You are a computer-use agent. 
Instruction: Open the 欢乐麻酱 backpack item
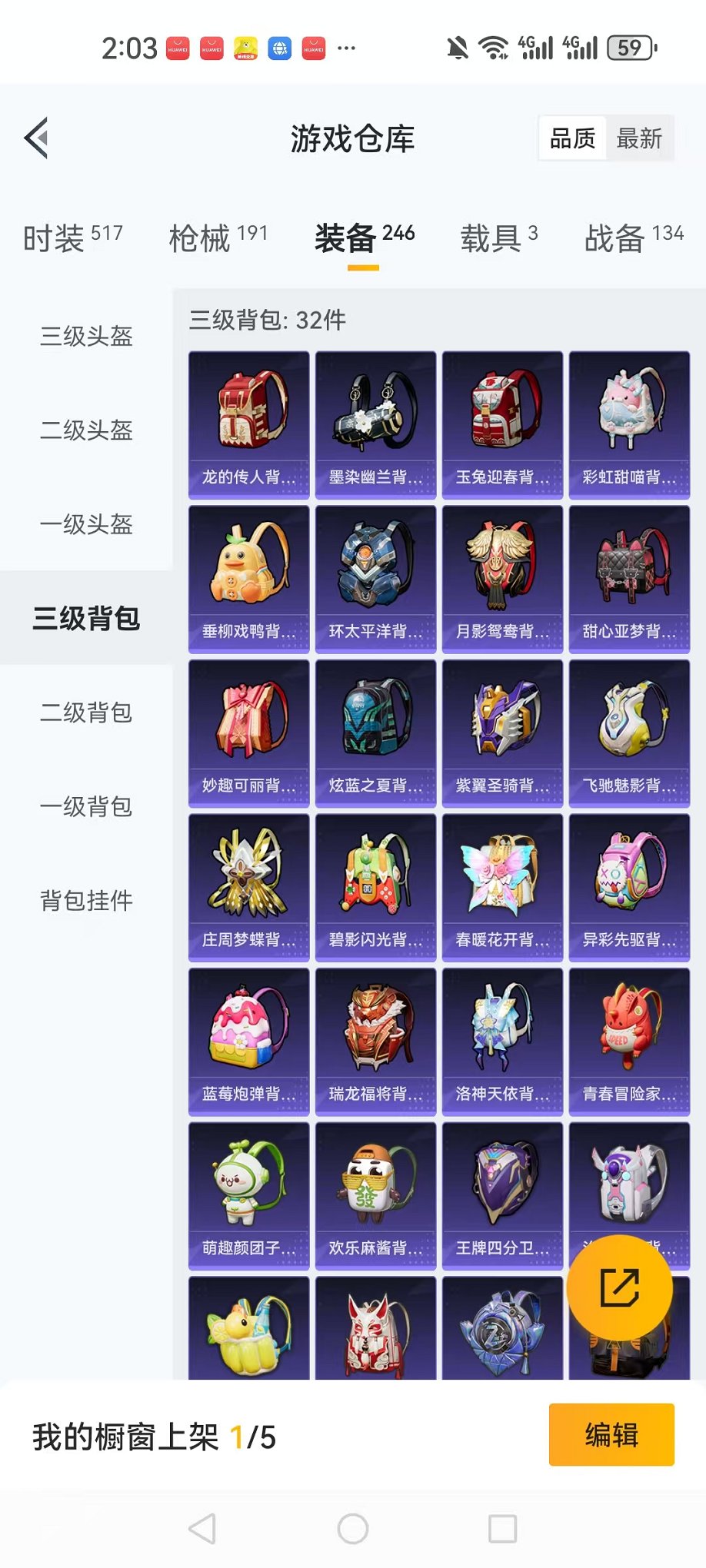click(x=375, y=1195)
